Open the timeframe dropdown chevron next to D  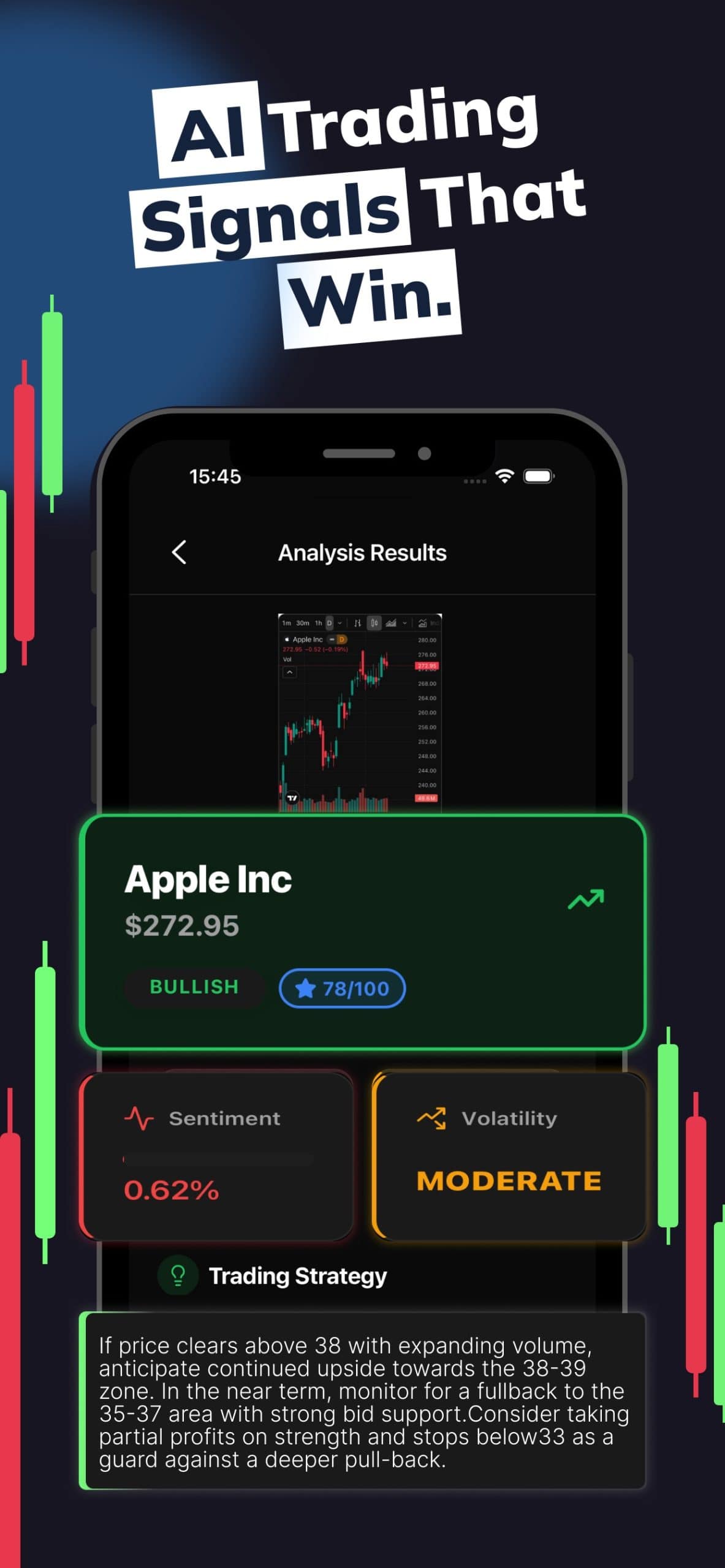[340, 623]
